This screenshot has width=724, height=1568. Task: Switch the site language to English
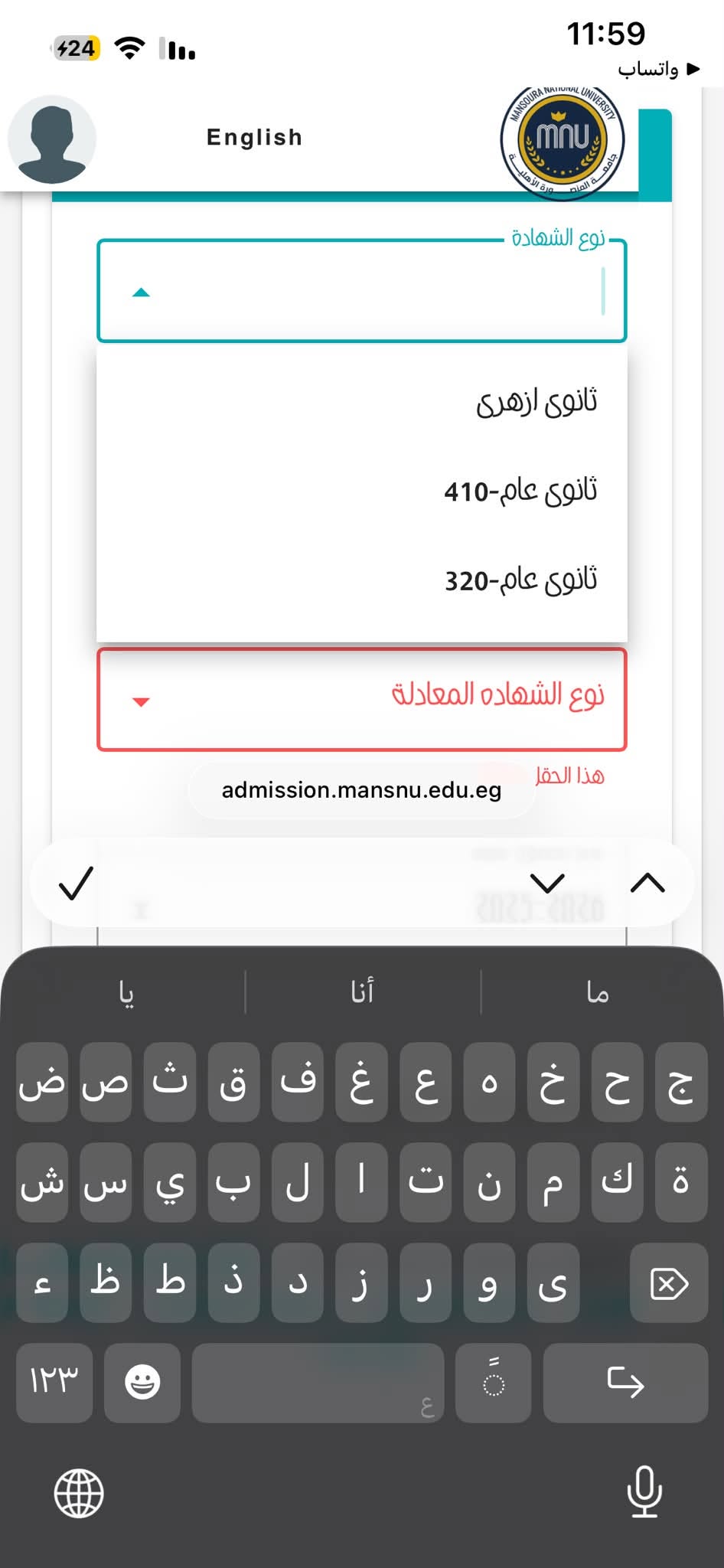click(254, 137)
